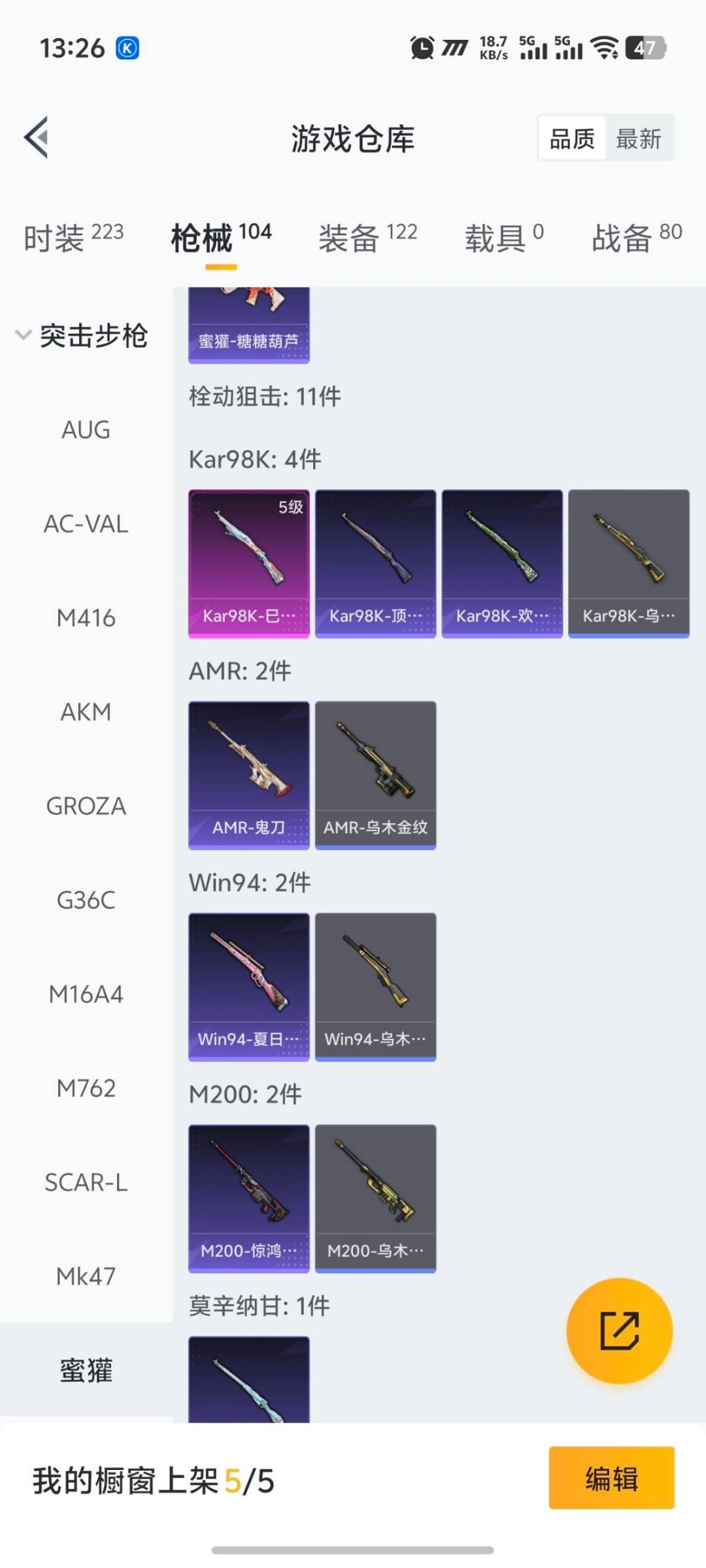Select AUG in the weapon list
This screenshot has height=1568, width=706.
click(x=86, y=430)
